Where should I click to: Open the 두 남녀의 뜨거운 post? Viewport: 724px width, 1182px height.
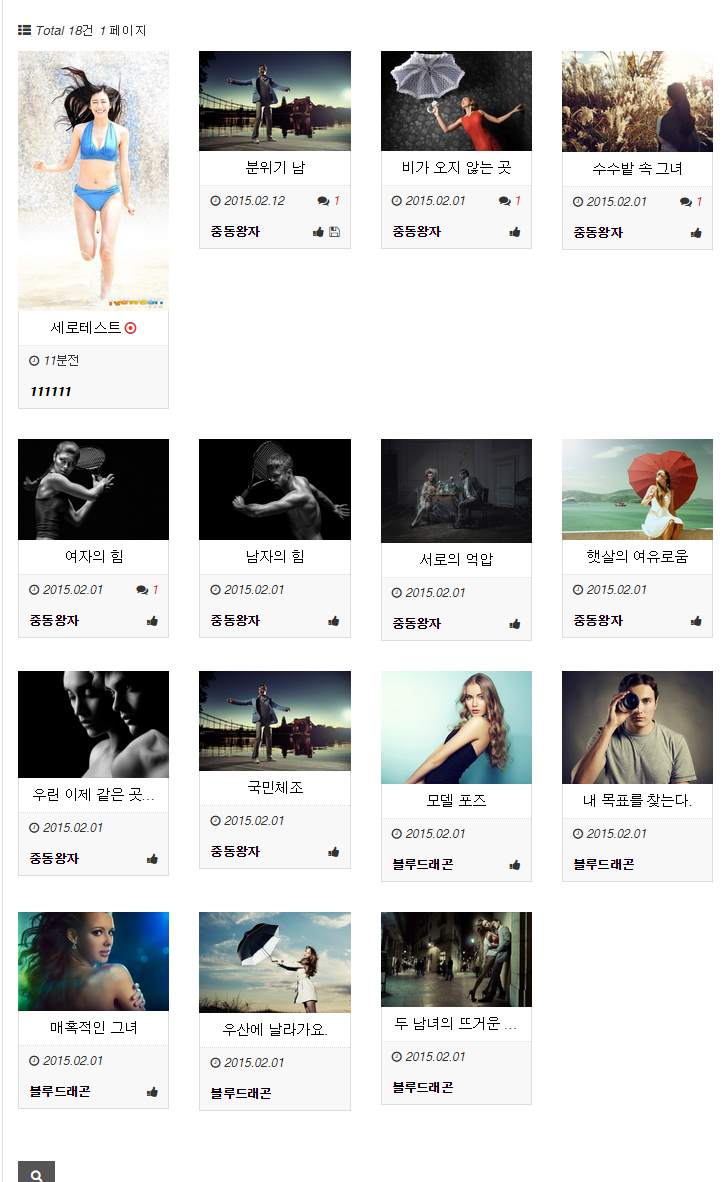(456, 1024)
